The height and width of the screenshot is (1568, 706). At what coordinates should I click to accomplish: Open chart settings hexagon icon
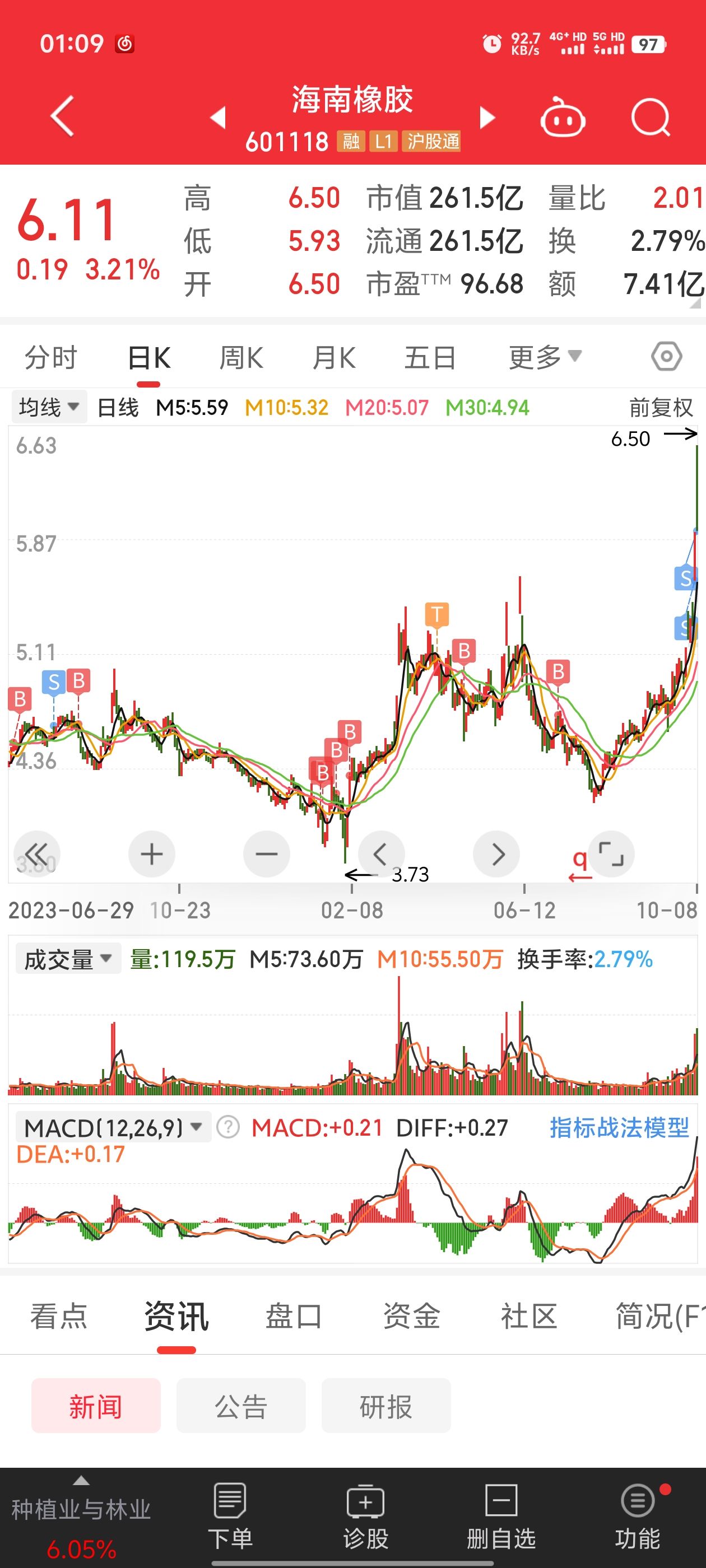tap(666, 356)
